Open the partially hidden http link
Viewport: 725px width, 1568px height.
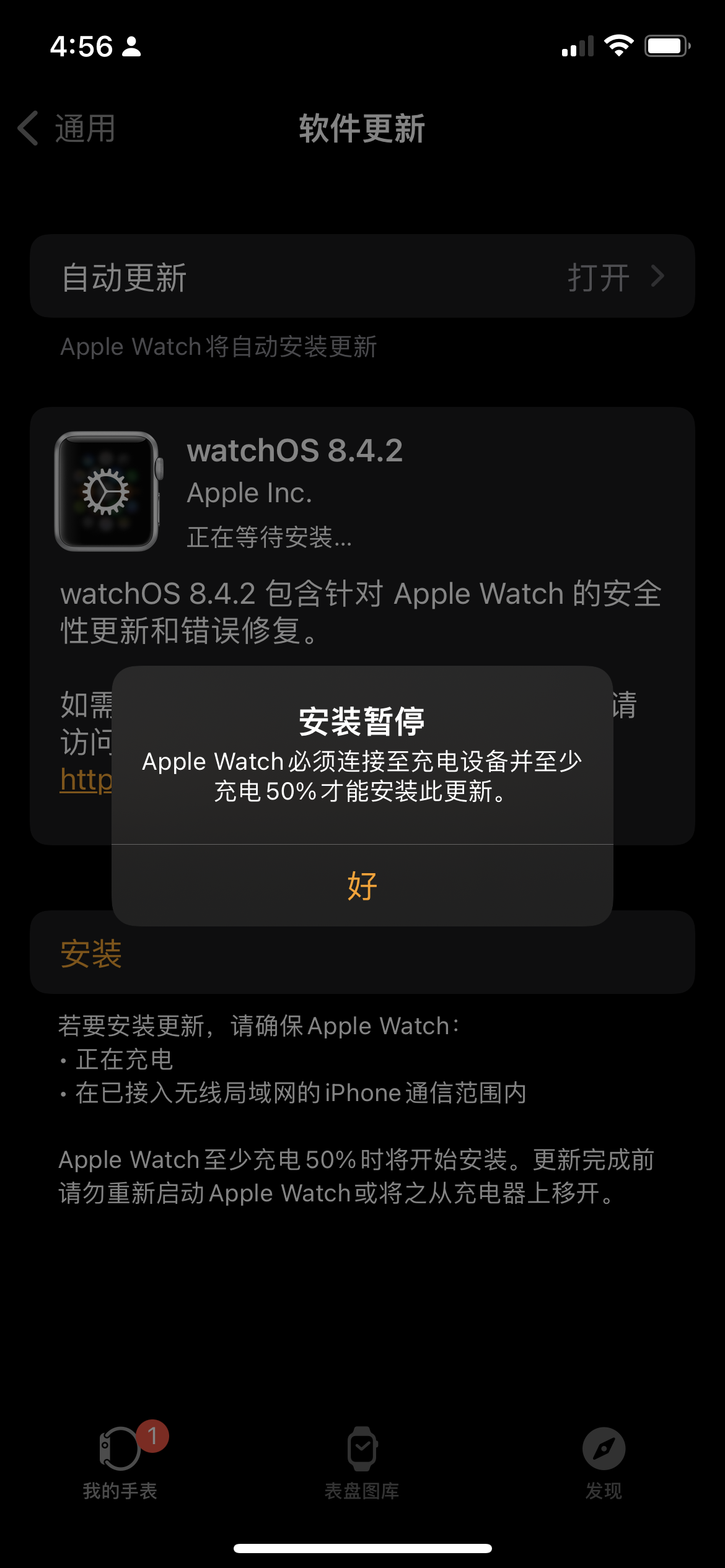pyautogui.click(x=86, y=780)
